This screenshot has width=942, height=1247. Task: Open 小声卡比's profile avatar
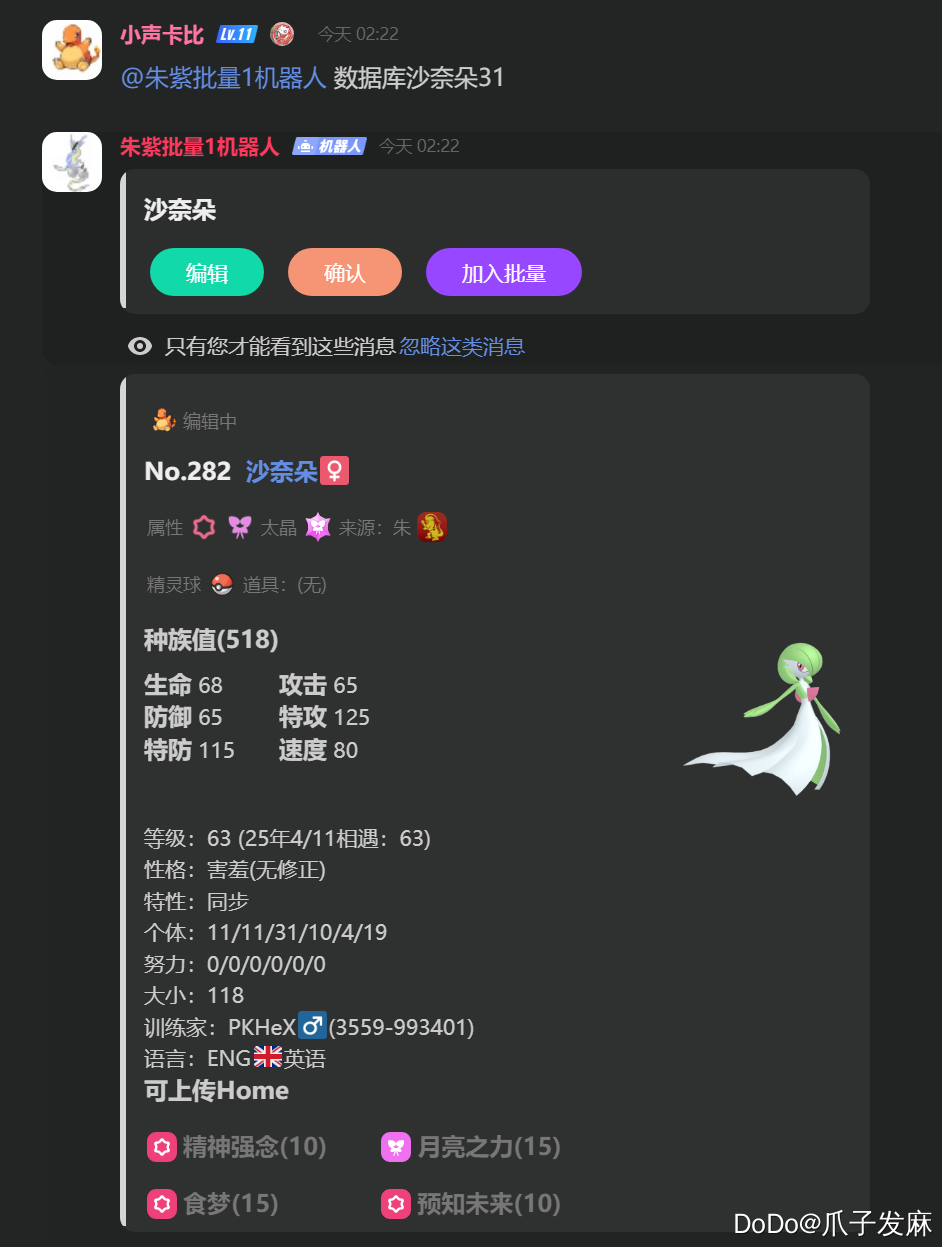[x=72, y=50]
